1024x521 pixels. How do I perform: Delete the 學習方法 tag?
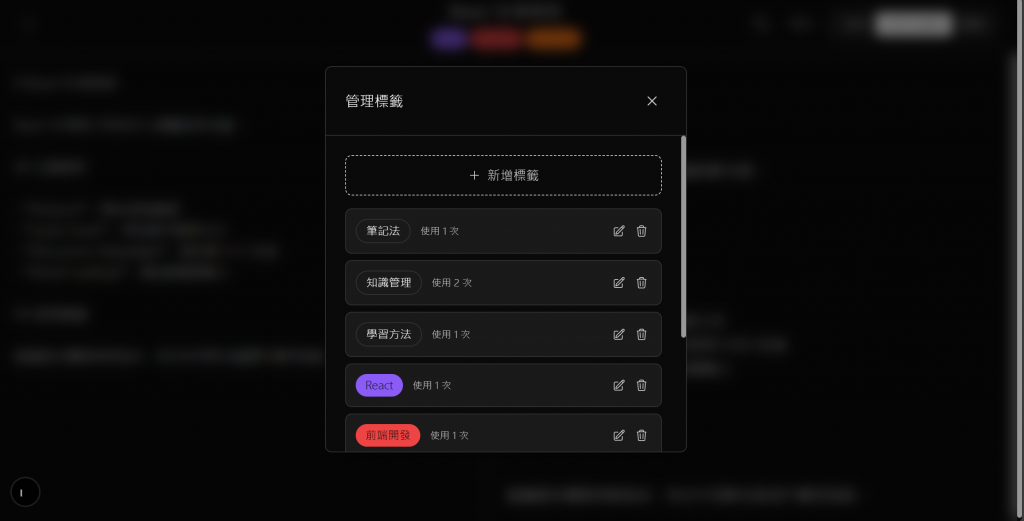click(642, 334)
